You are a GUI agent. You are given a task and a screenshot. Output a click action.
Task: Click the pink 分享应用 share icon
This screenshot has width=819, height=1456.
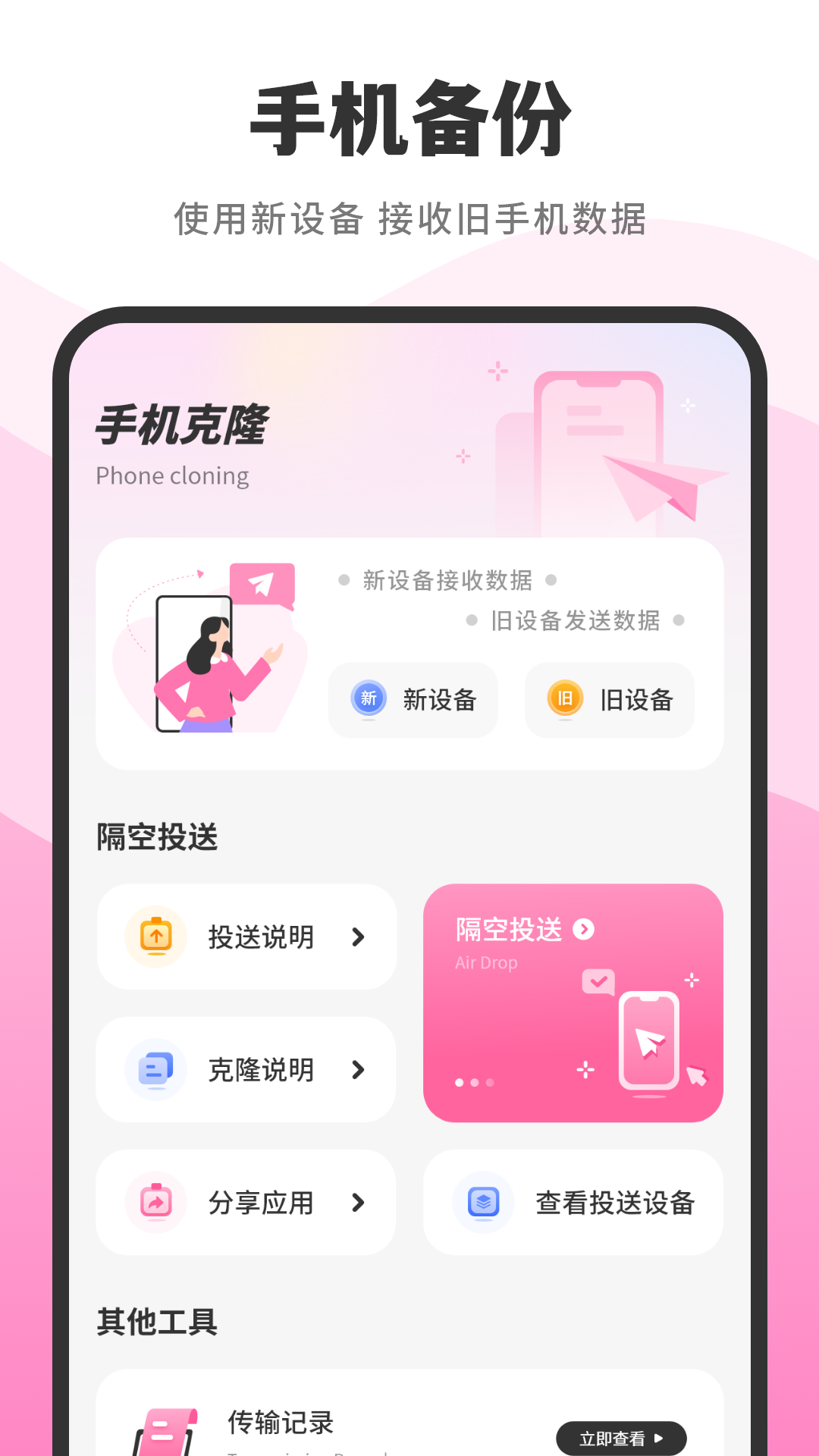156,1203
